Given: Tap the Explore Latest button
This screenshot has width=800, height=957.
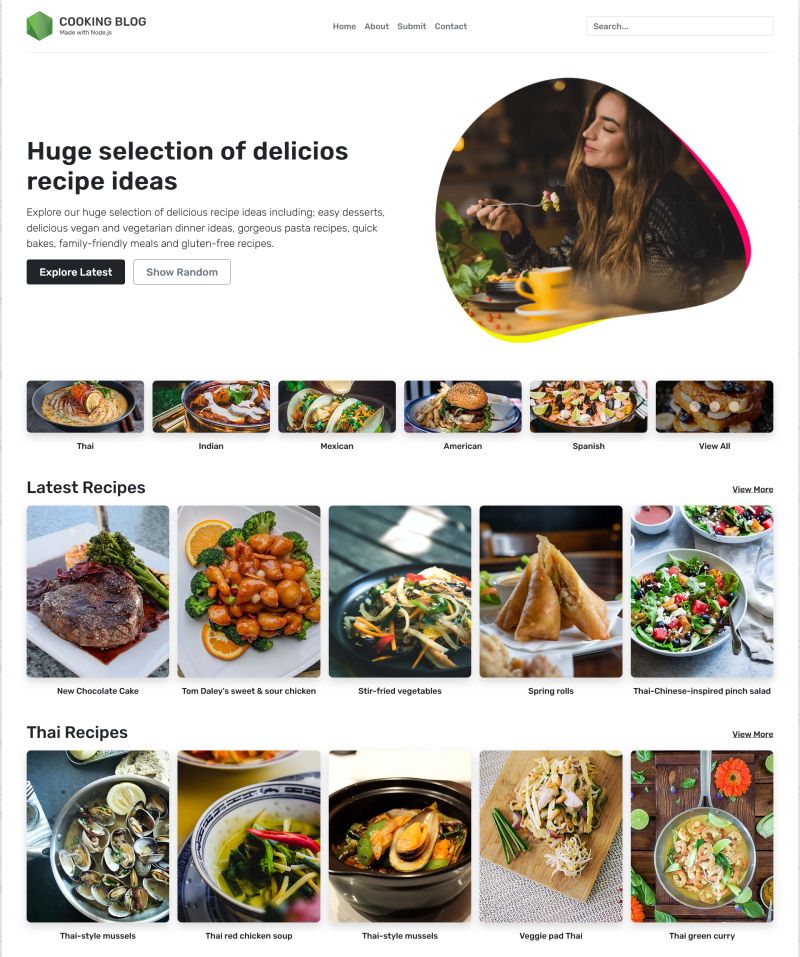Looking at the screenshot, I should click(x=76, y=272).
